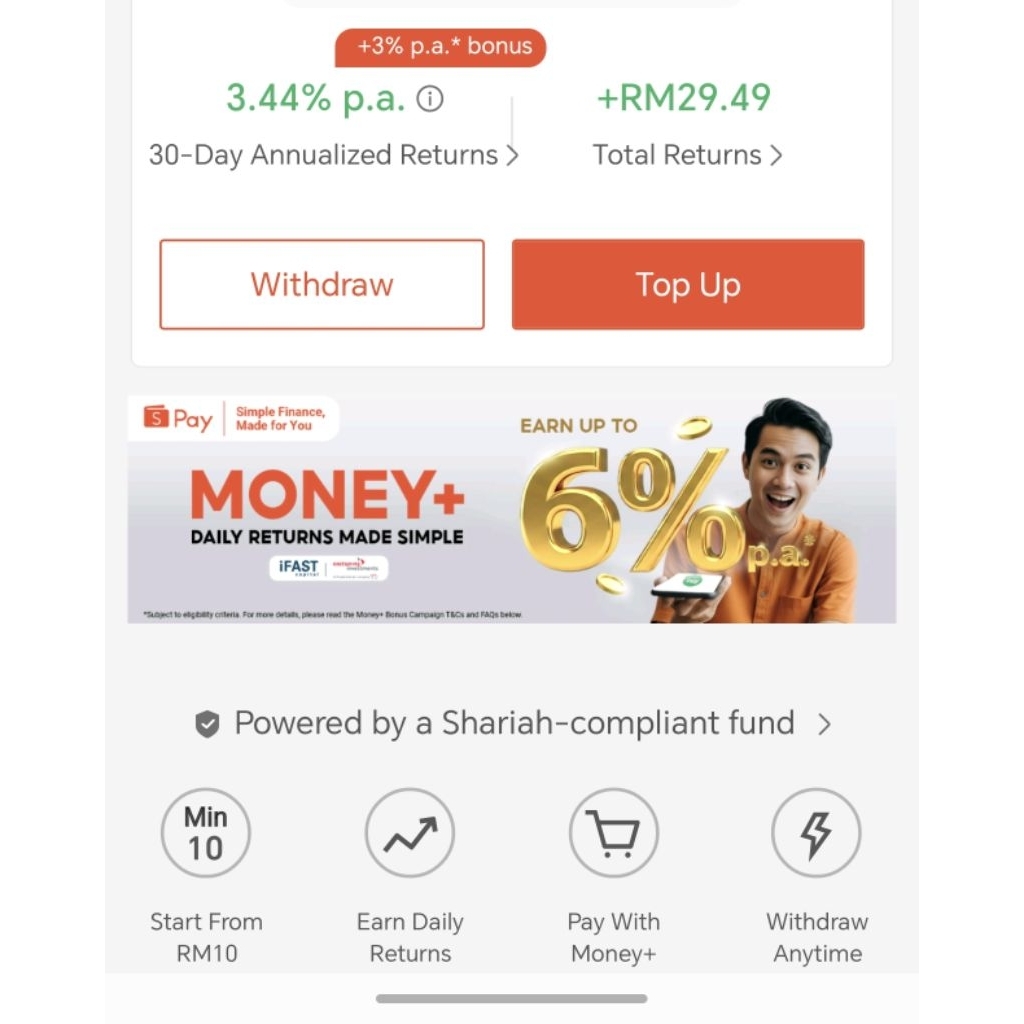1024x1024 pixels.
Task: Open Powered by a Shariah-compliant fund
Action: pyautogui.click(x=513, y=724)
